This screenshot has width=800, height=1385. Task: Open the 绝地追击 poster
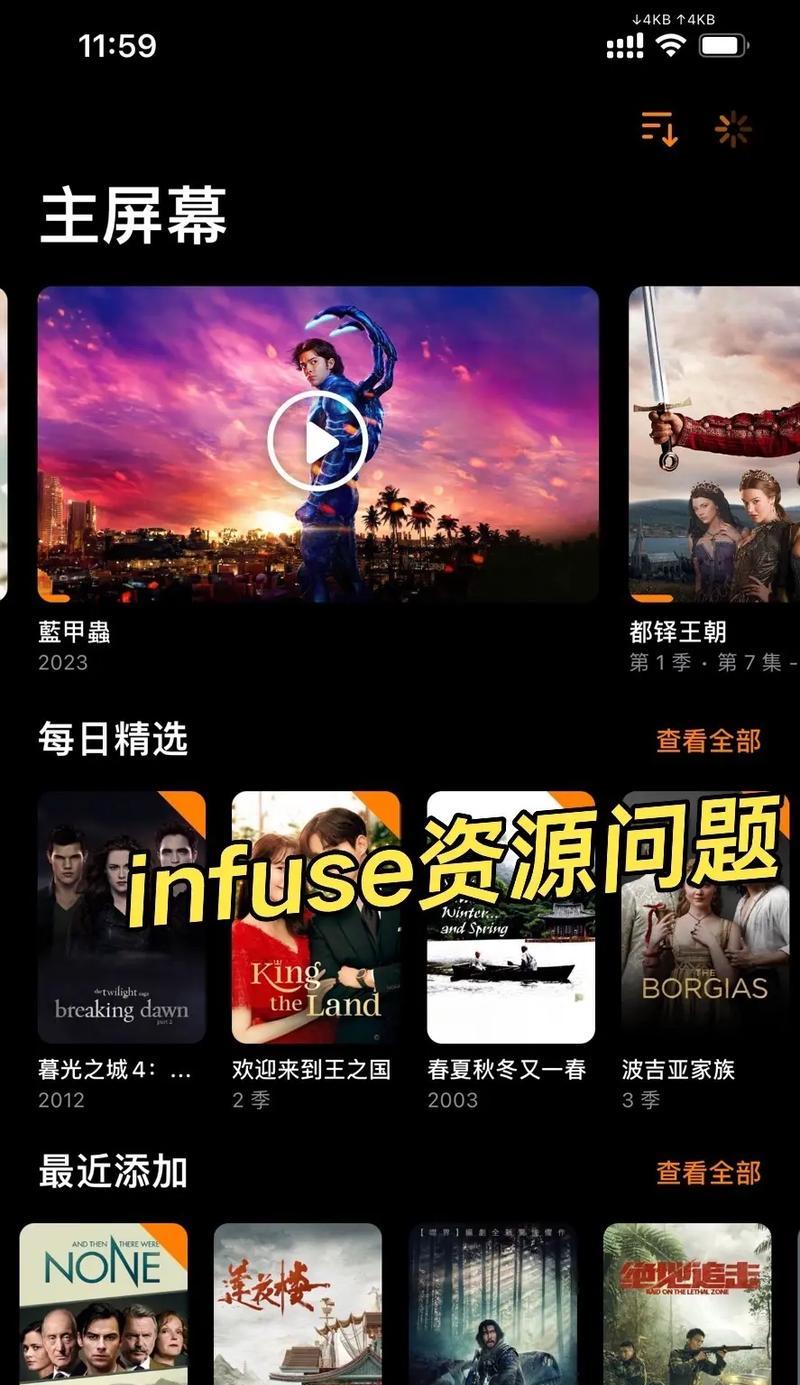pos(687,1302)
